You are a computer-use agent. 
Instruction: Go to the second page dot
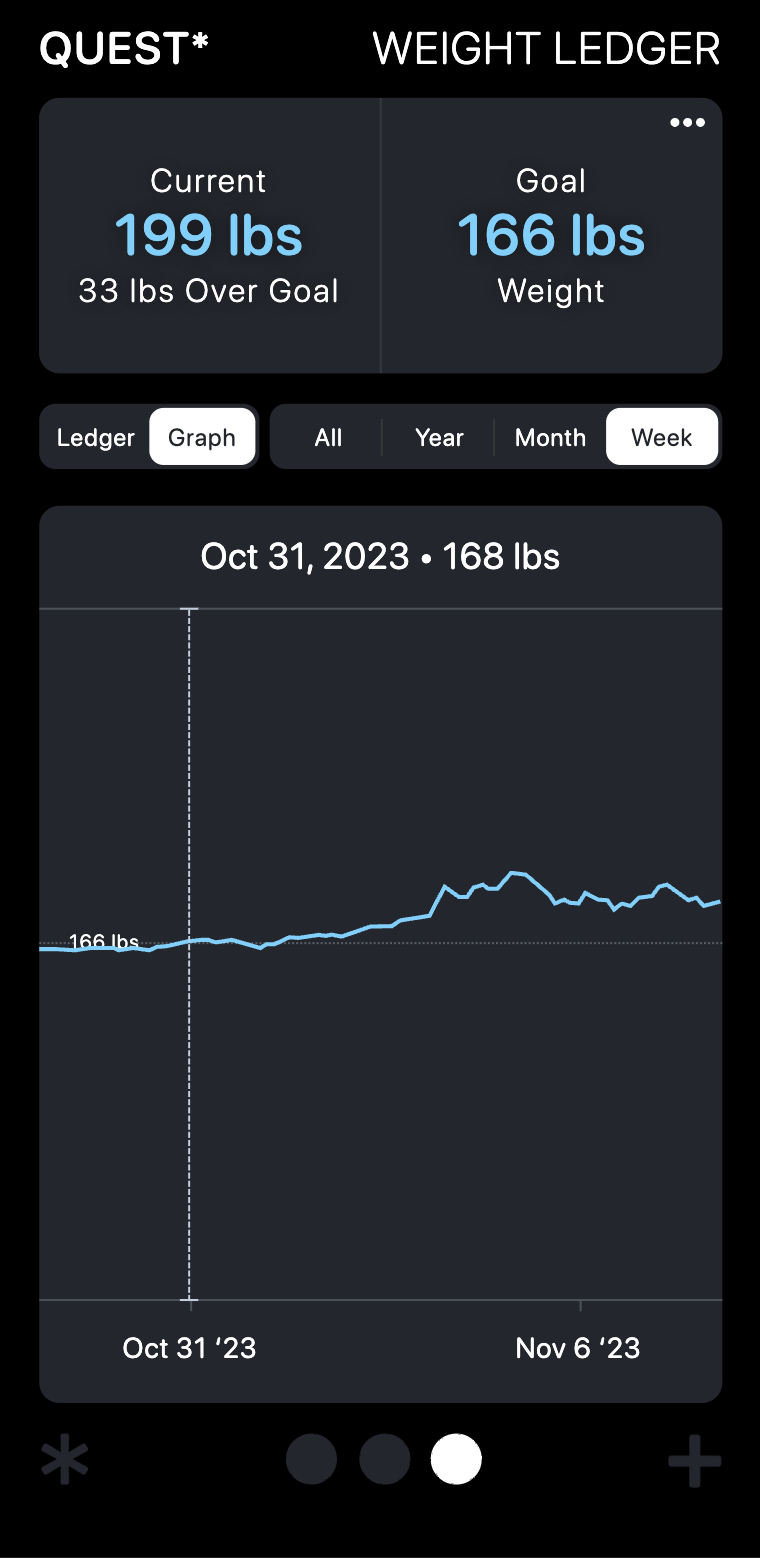tap(384, 1459)
